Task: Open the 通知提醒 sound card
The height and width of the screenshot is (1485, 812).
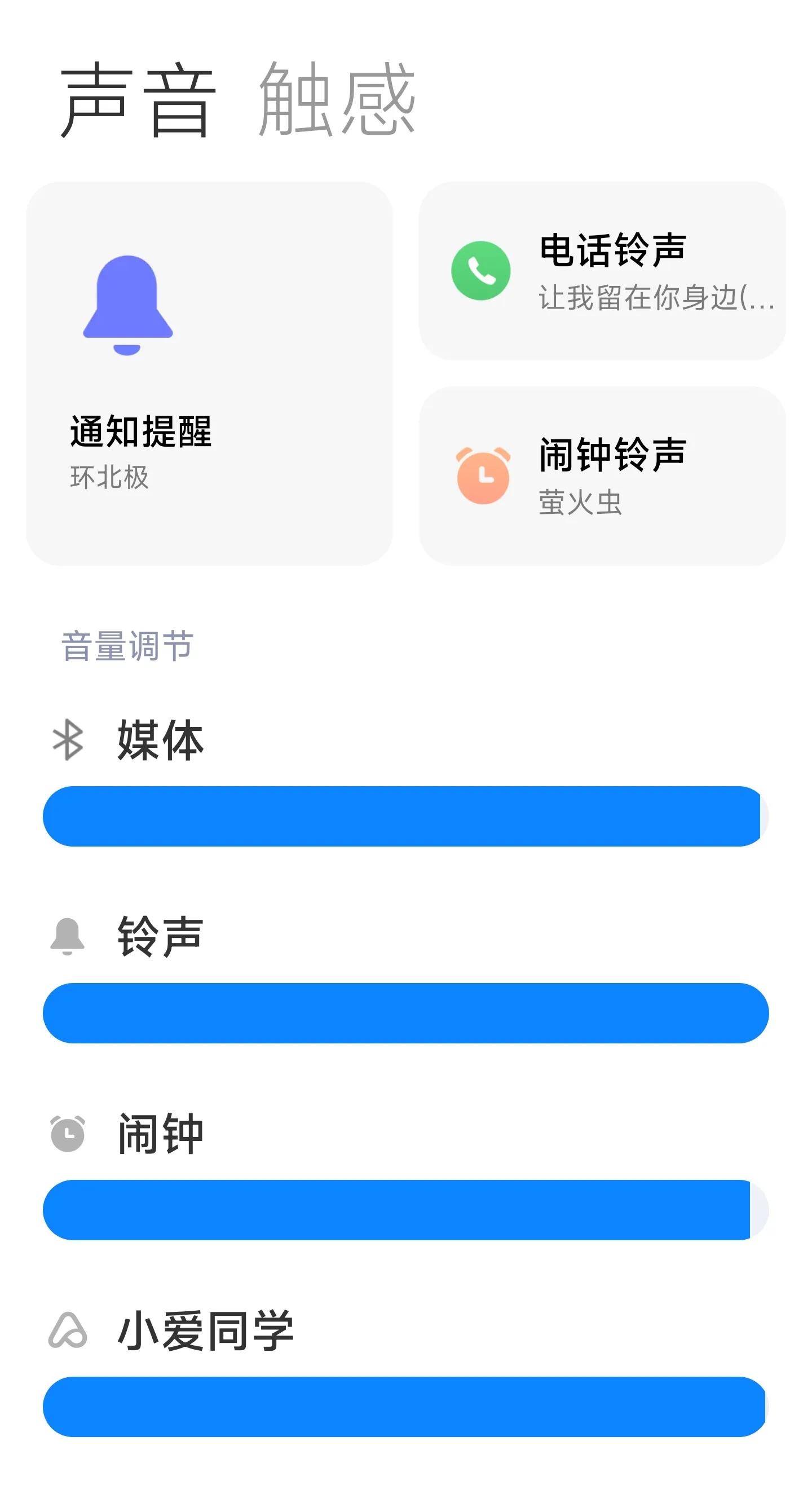Action: tap(213, 374)
